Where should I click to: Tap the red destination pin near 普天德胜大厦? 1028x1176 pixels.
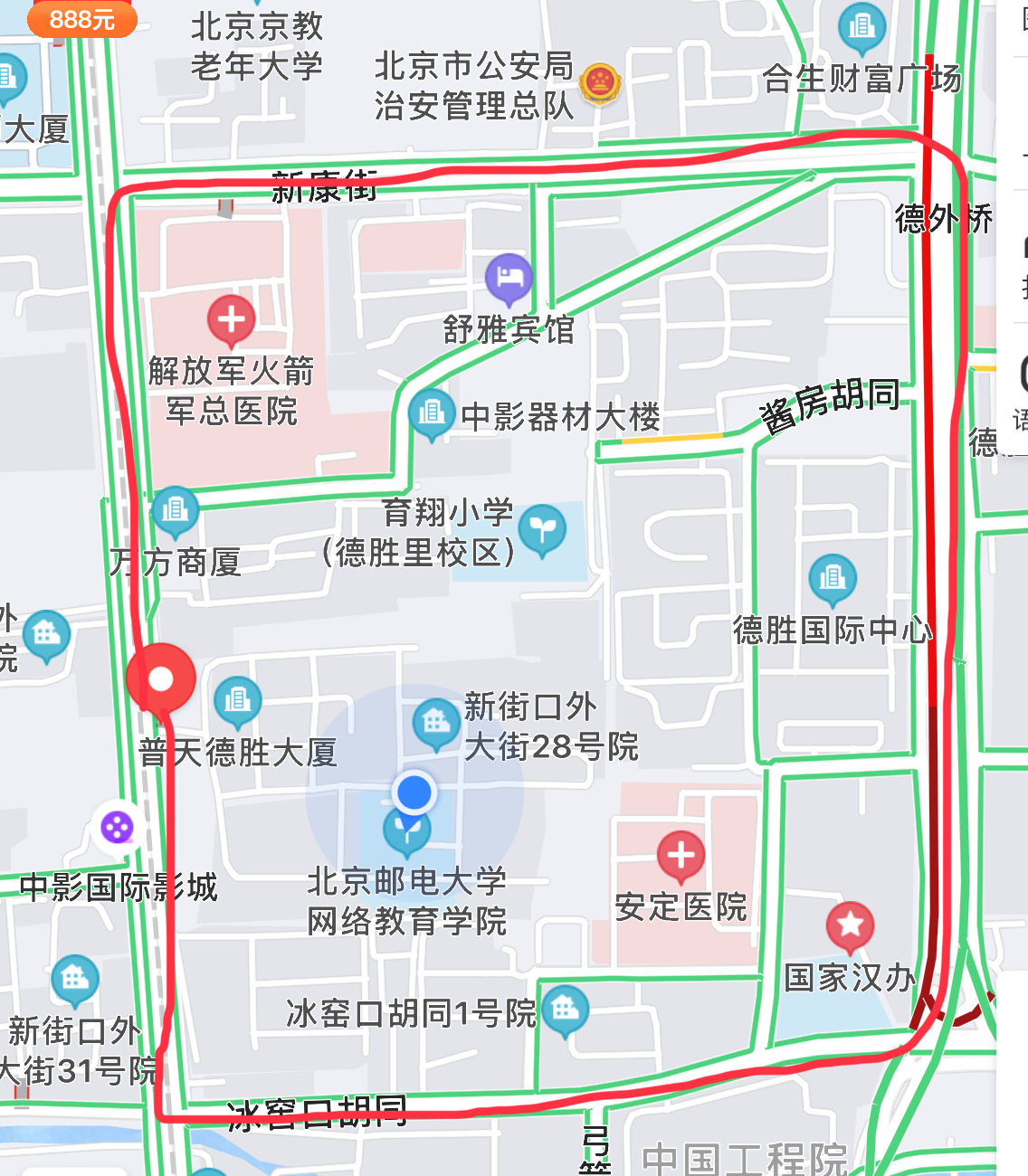(161, 678)
